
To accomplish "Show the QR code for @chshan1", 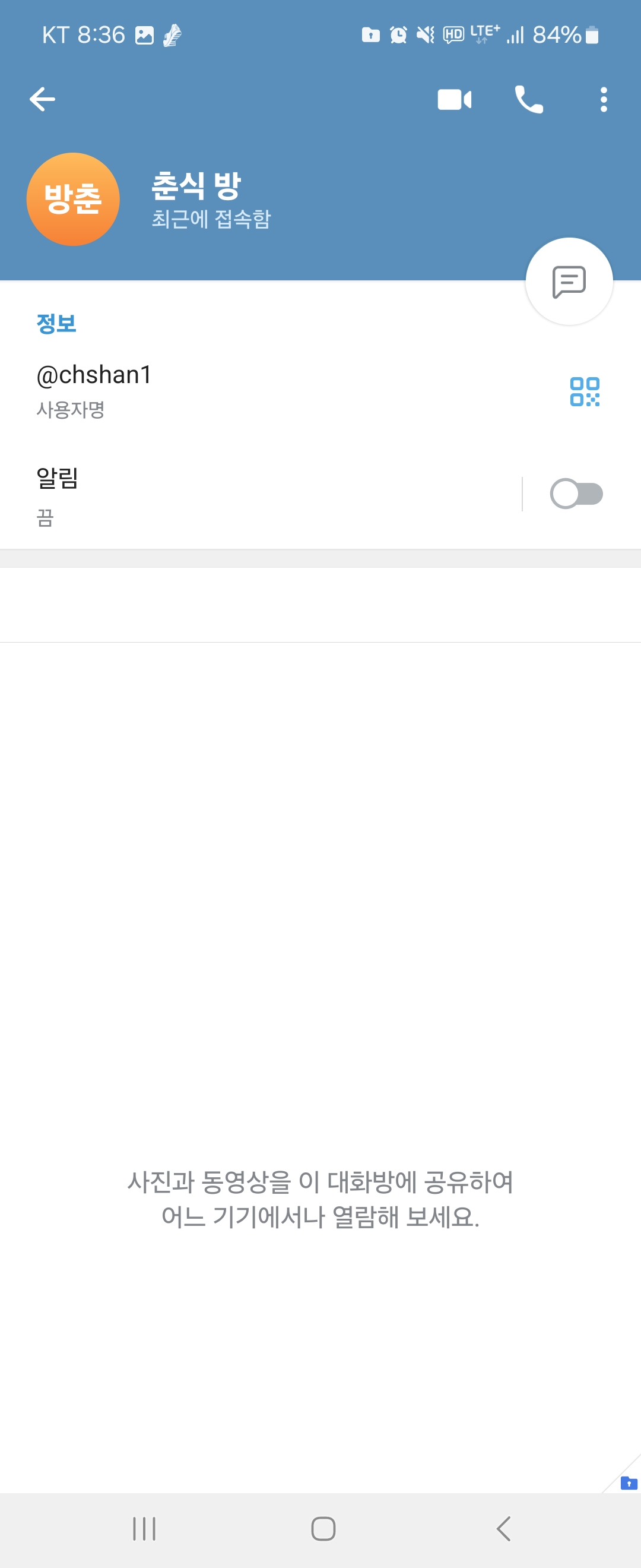I will (585, 391).
